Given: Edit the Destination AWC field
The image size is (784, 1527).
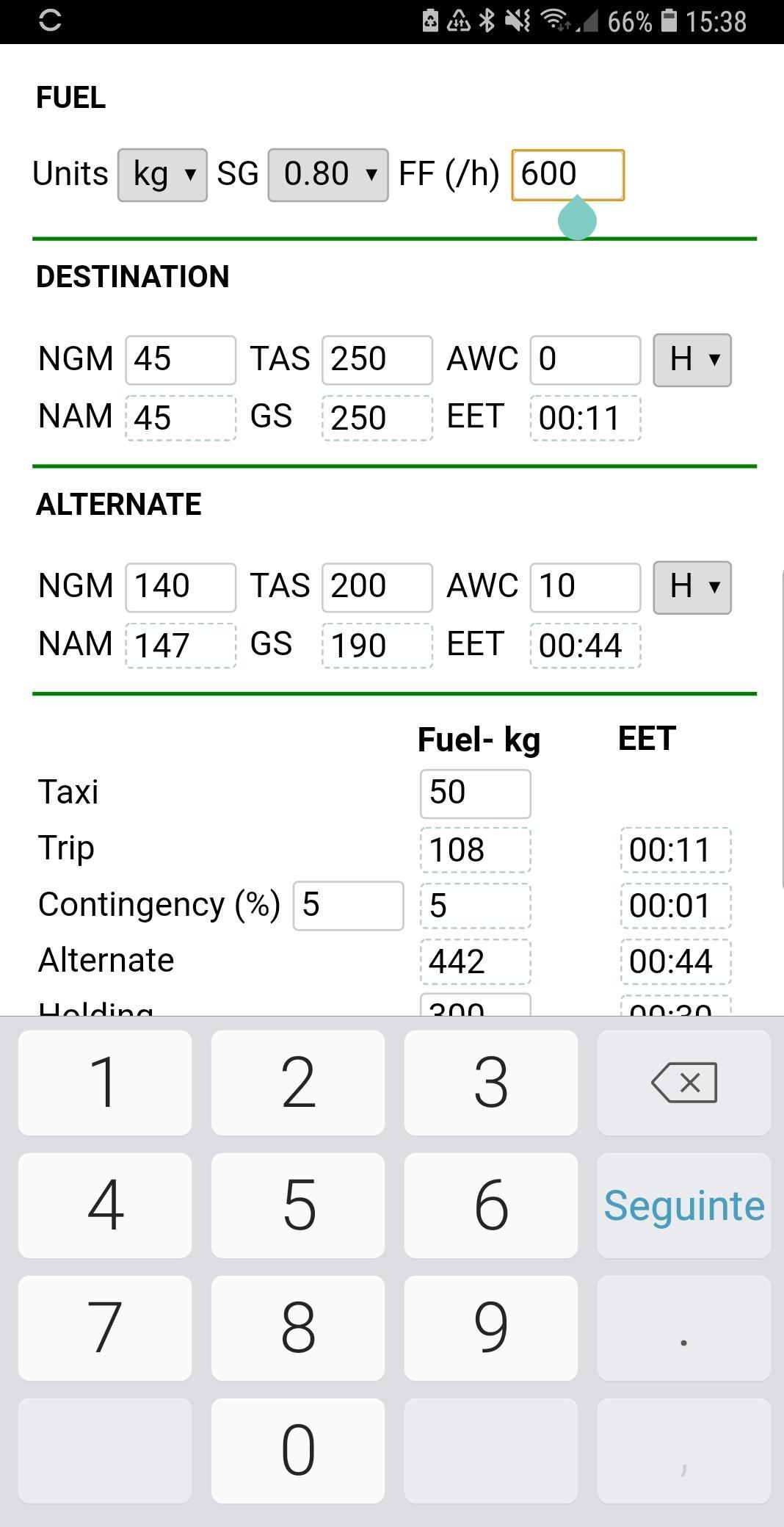Looking at the screenshot, I should [586, 360].
